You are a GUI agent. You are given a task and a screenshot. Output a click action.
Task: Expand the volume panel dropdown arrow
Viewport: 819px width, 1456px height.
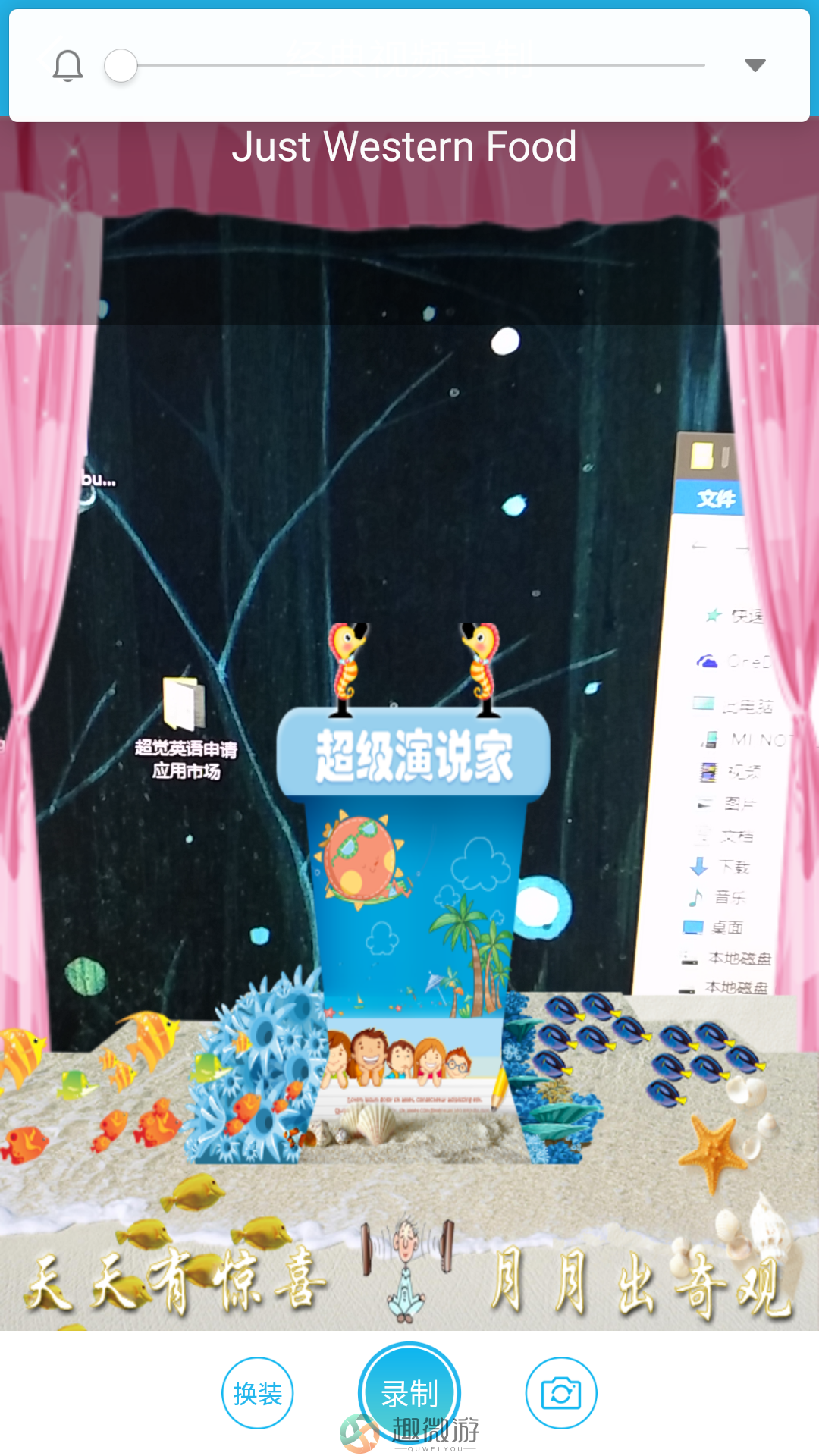point(755,65)
